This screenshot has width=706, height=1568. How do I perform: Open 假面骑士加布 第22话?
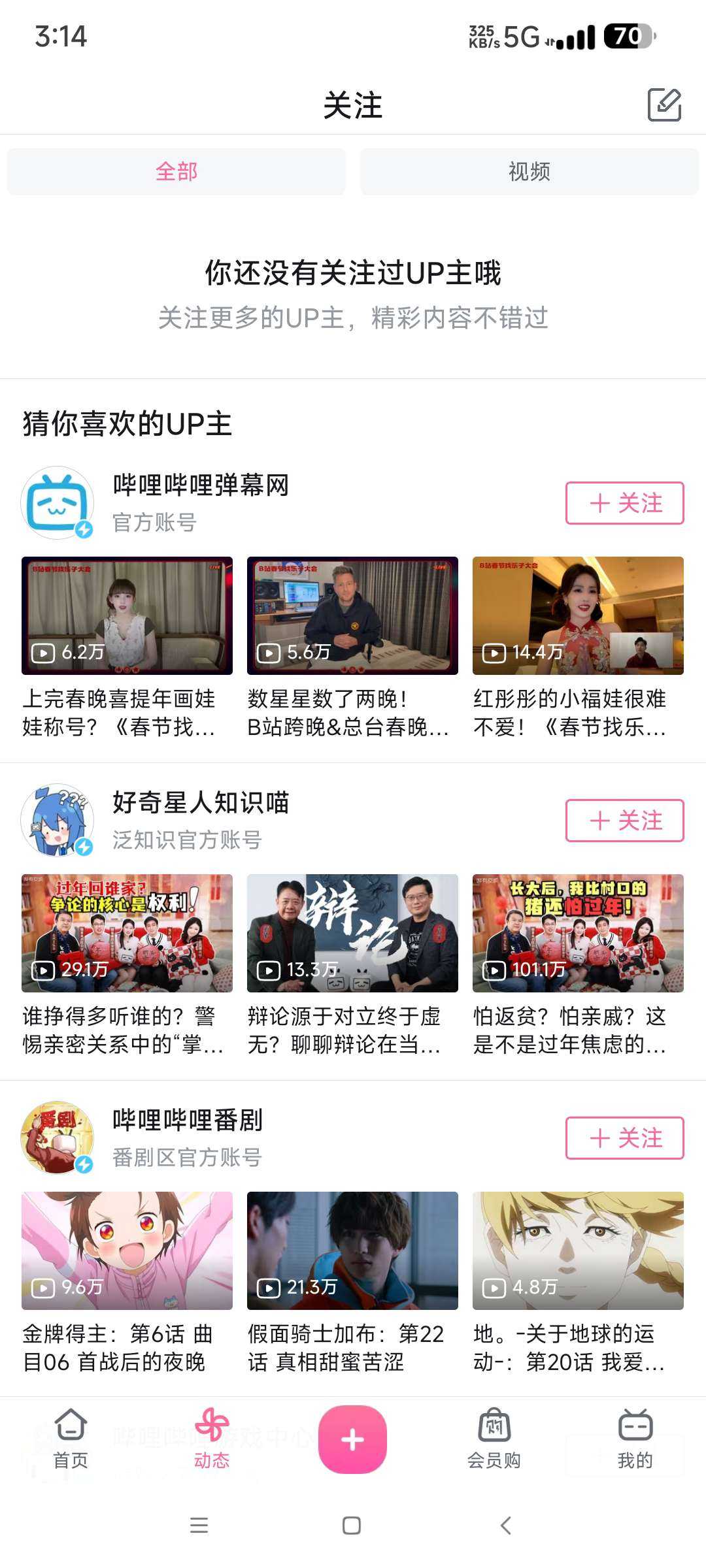(x=352, y=1250)
